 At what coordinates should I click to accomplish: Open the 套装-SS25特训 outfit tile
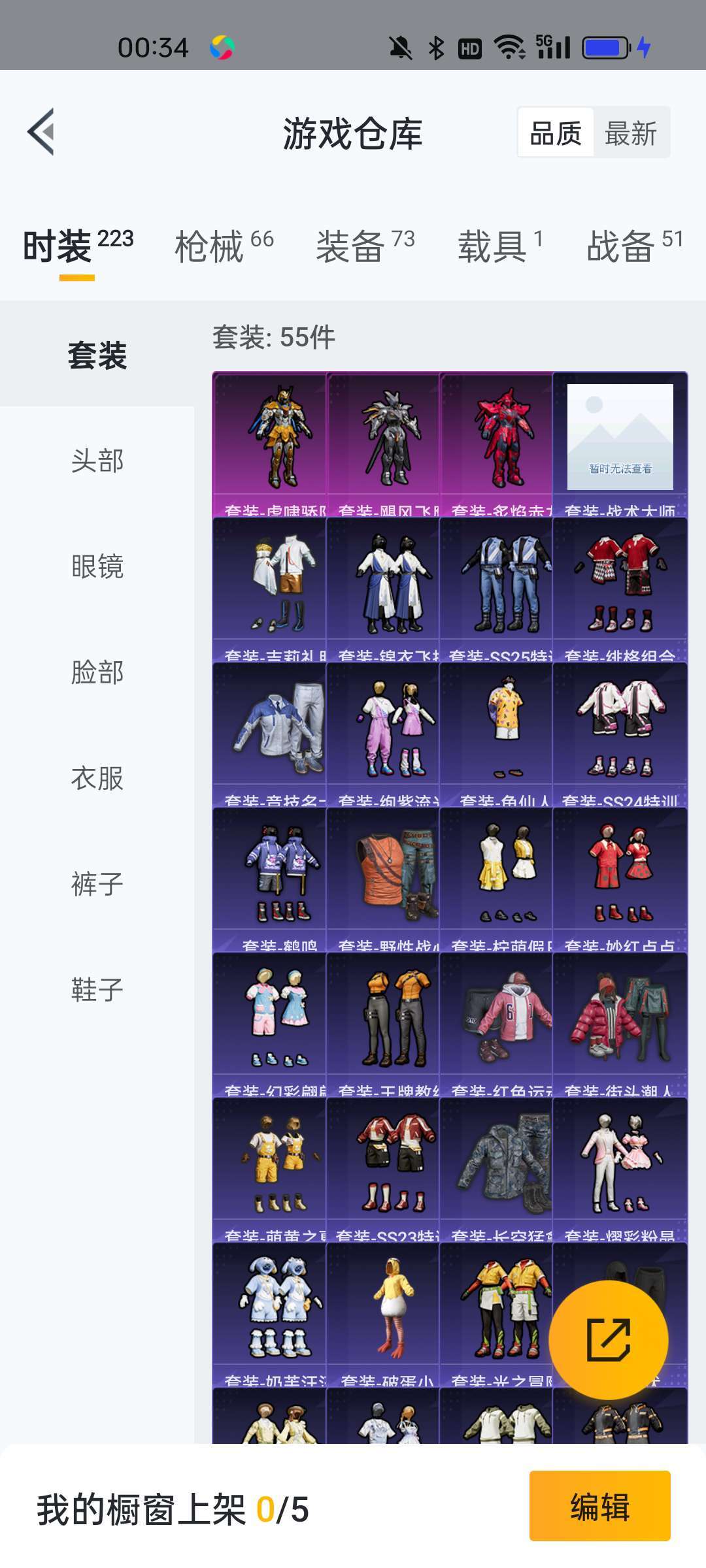(x=496, y=590)
